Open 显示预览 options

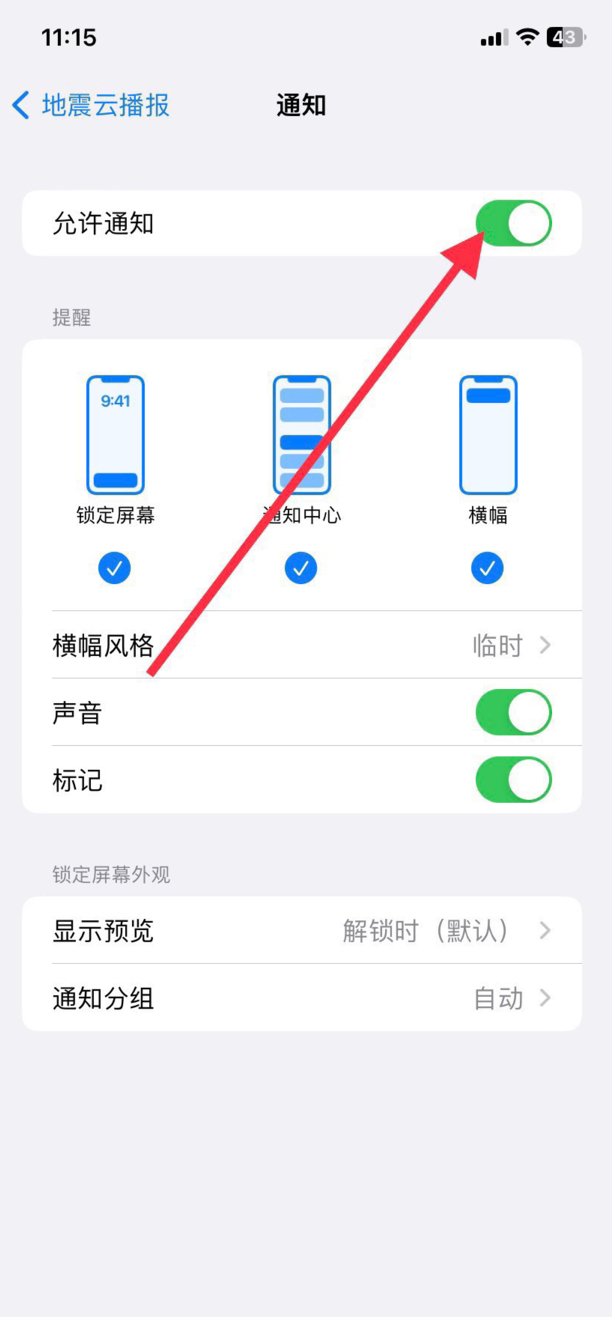301,931
